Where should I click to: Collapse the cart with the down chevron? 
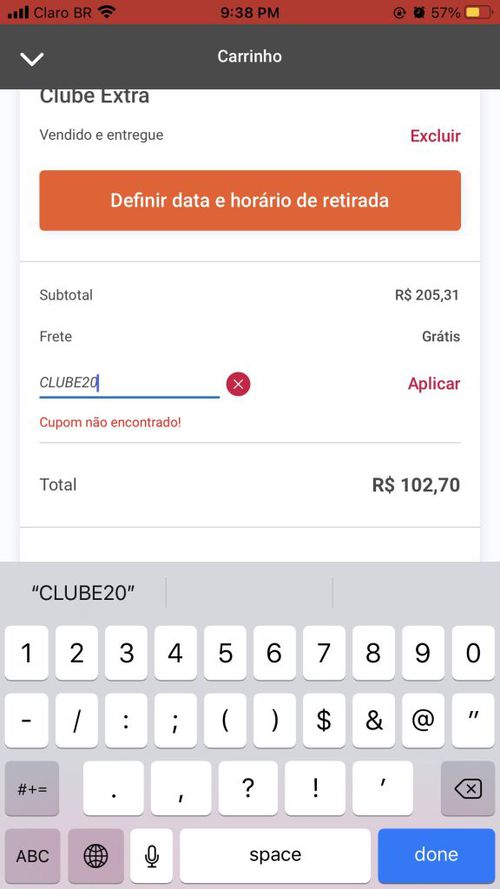(x=32, y=58)
